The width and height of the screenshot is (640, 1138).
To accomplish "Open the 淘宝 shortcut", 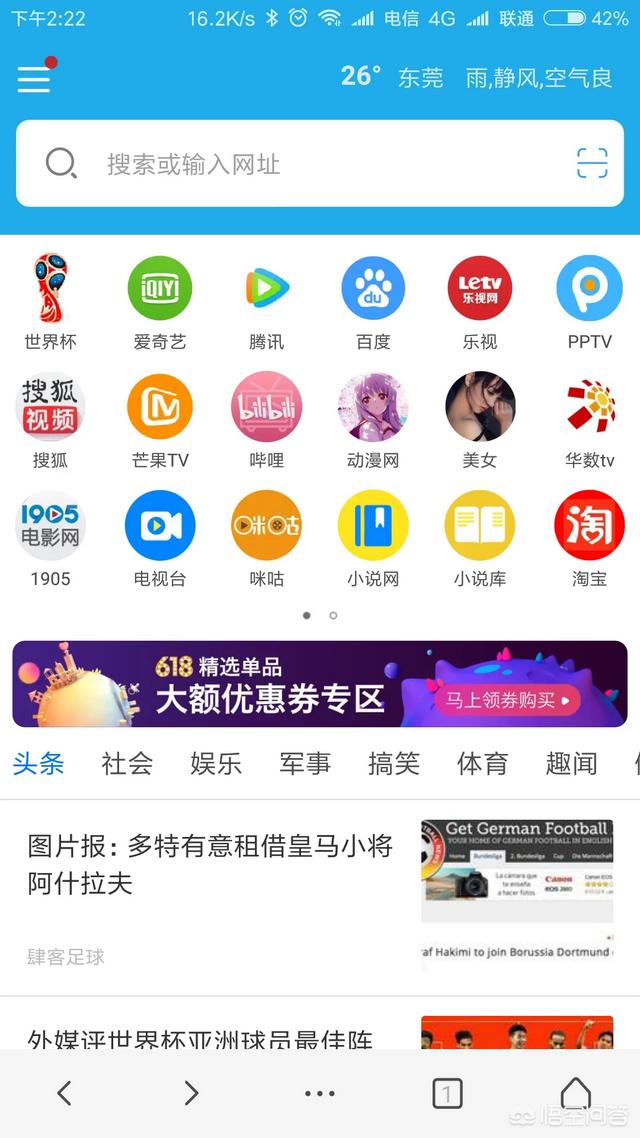I will [x=589, y=539].
